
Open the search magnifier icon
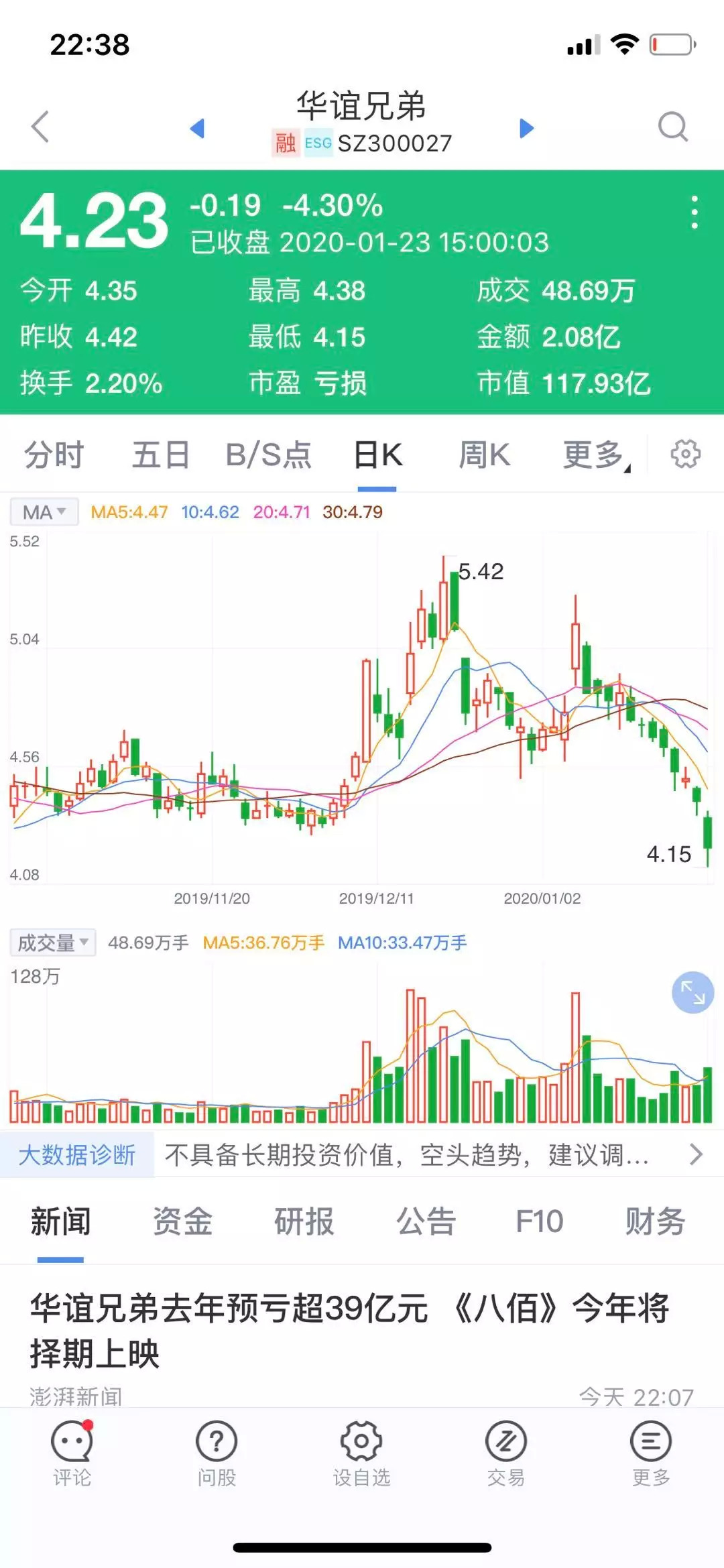coord(672,126)
